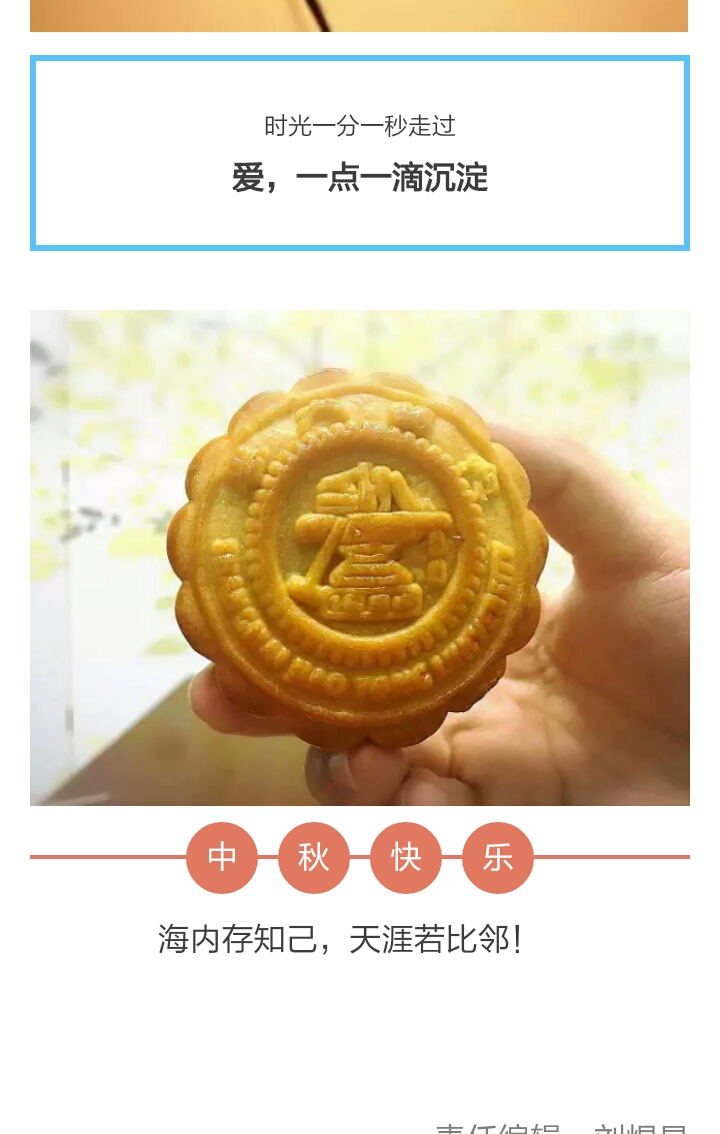
Task: Open the mooncake photo in full view
Action: tap(360, 557)
